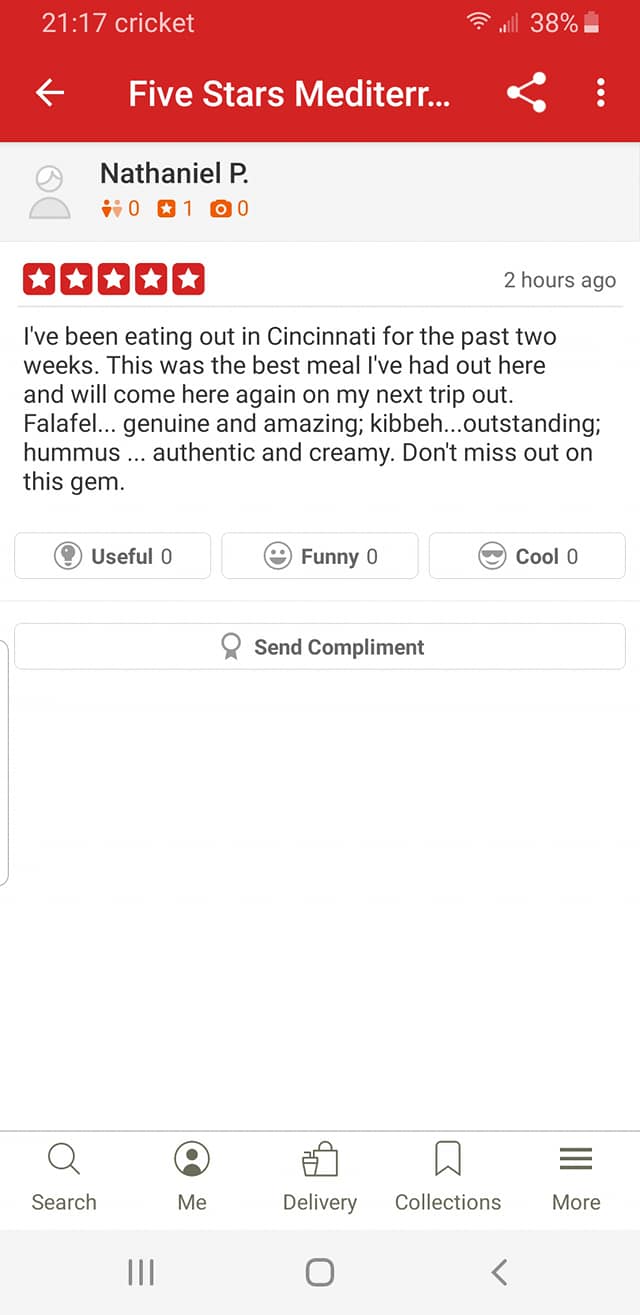Open Nathaniel P.'s profile
The width and height of the screenshot is (640, 1315).
[x=173, y=174]
